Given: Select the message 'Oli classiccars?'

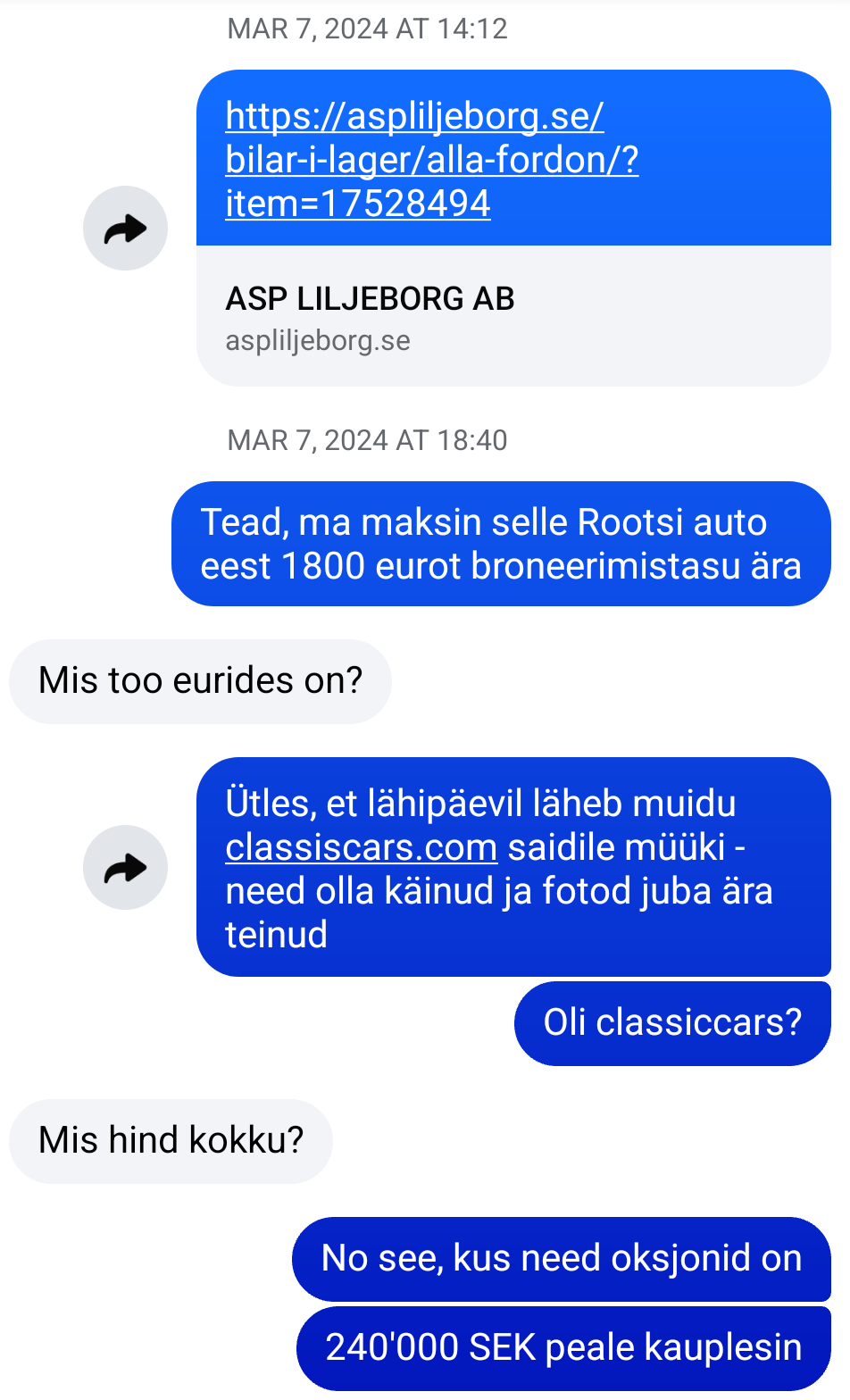Looking at the screenshot, I should pos(671,1022).
